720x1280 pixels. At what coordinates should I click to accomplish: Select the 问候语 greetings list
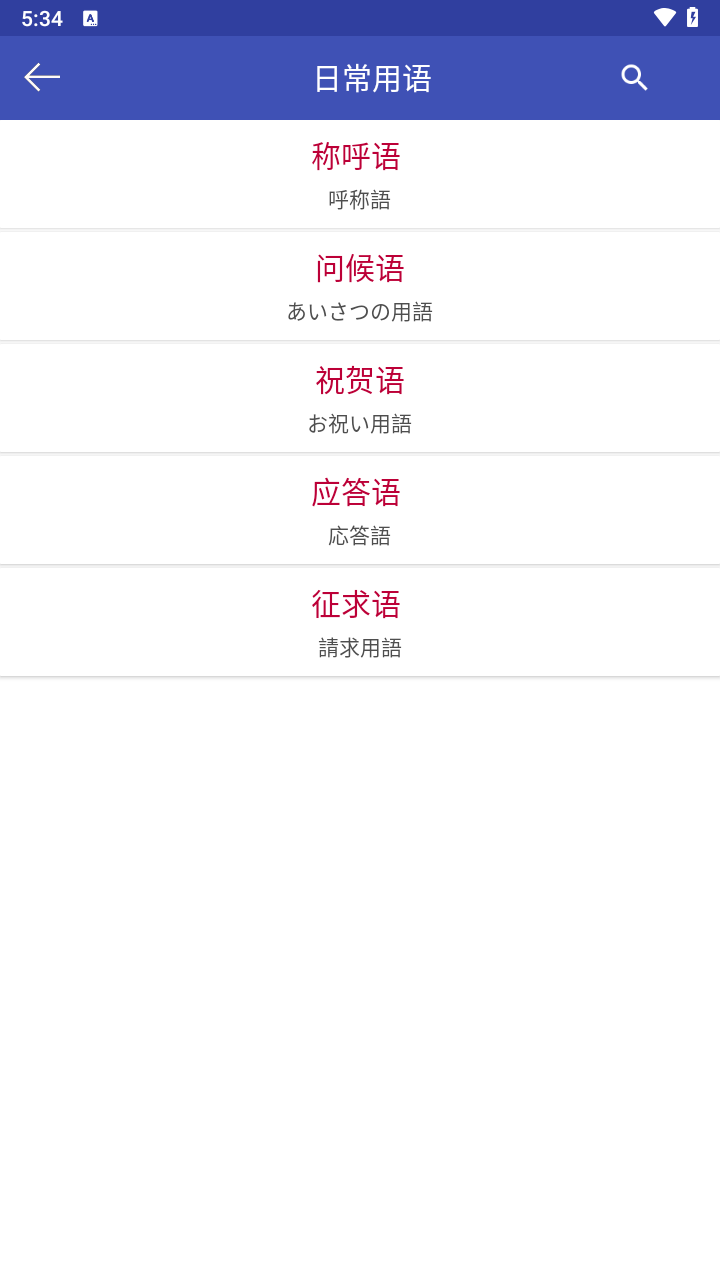360,287
